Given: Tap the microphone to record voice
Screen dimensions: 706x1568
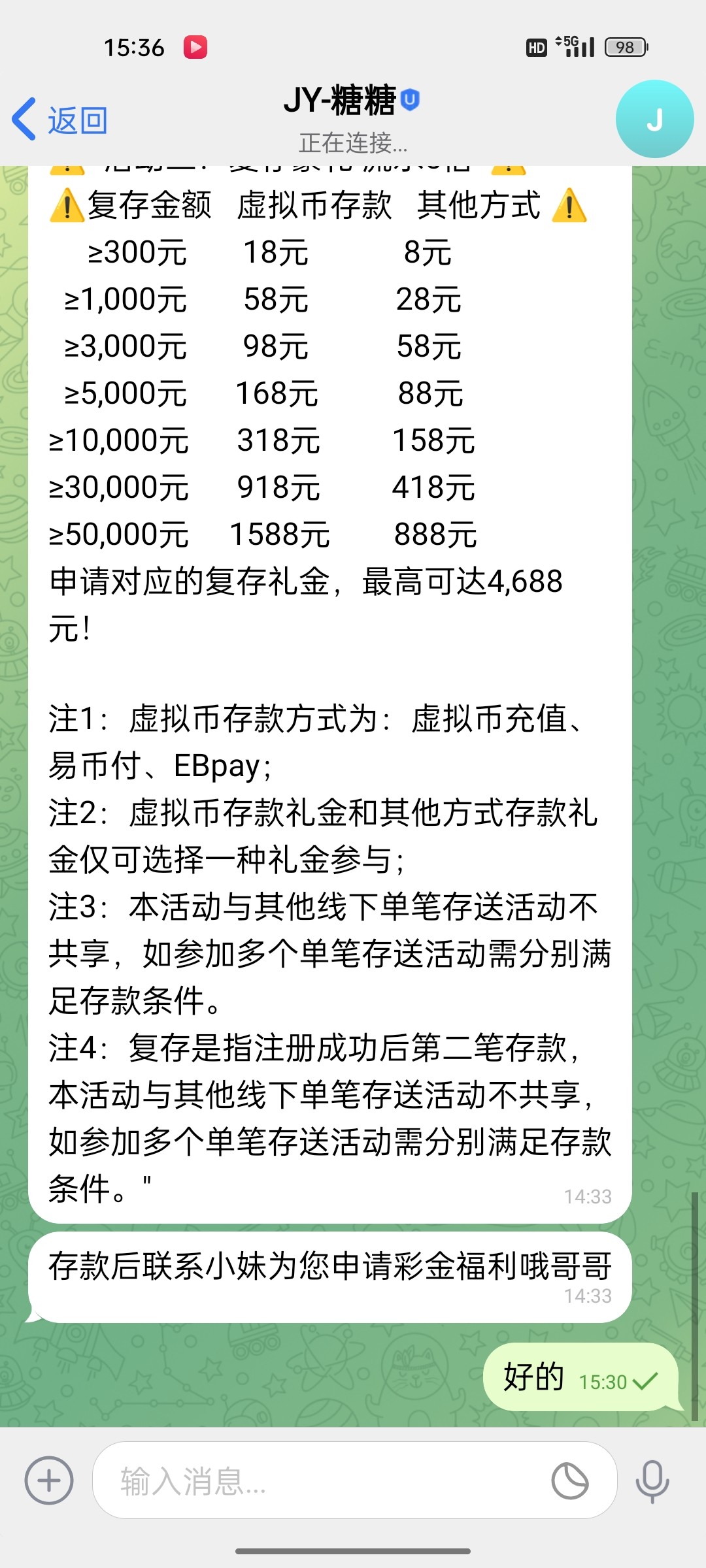Looking at the screenshot, I should click(652, 1481).
